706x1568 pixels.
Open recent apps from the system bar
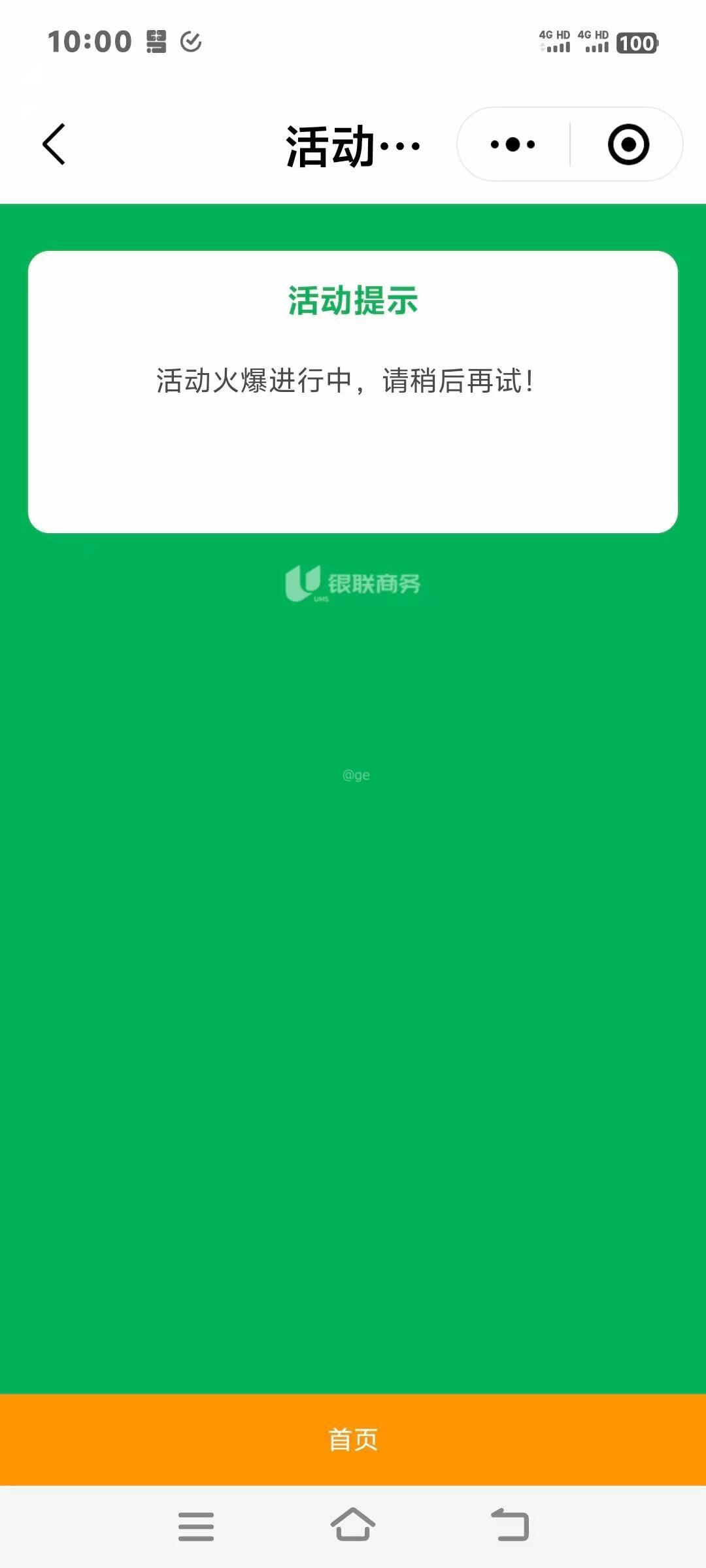click(196, 1526)
